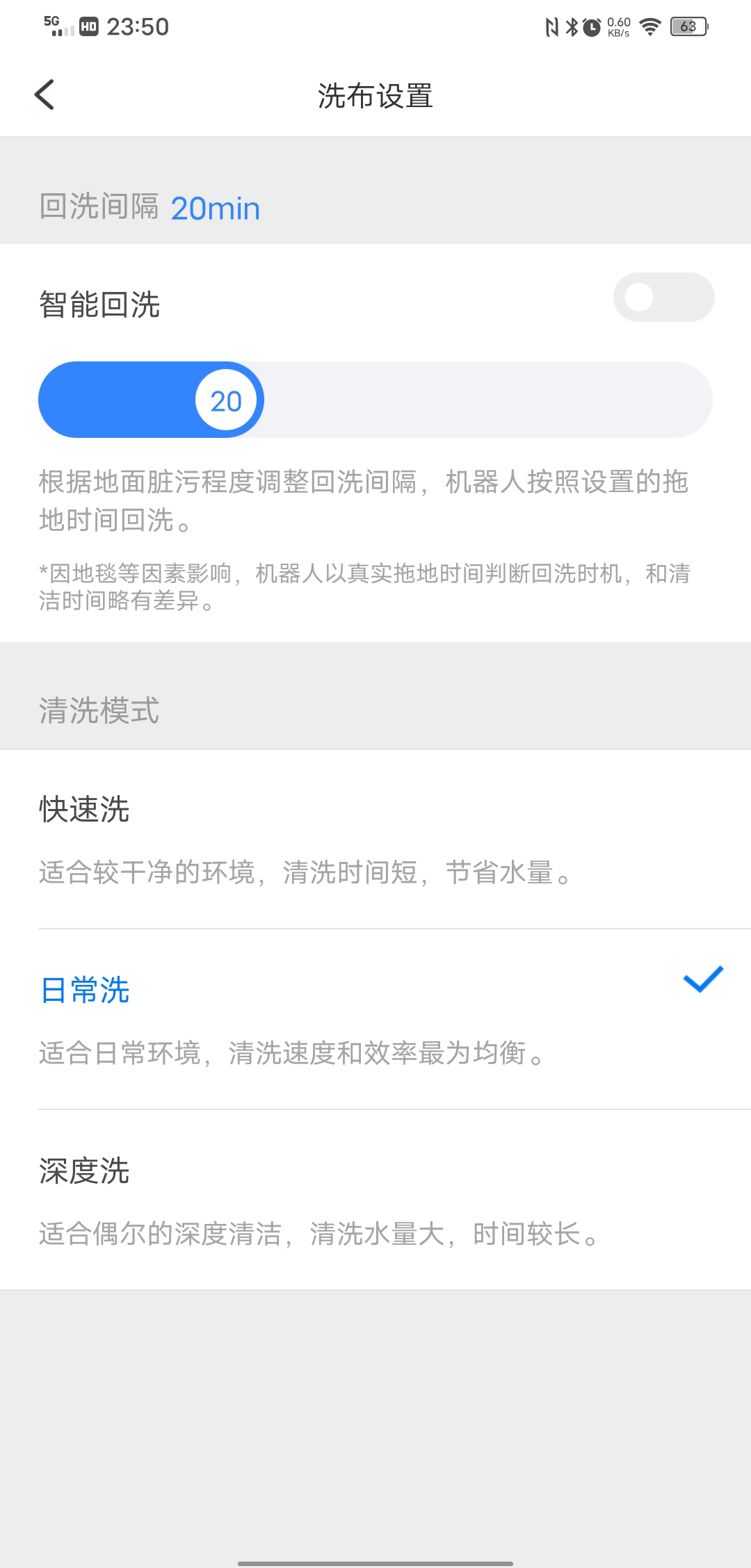This screenshot has height=1568, width=751.
Task: Tap the 洗布设置 page title
Action: coord(375,96)
